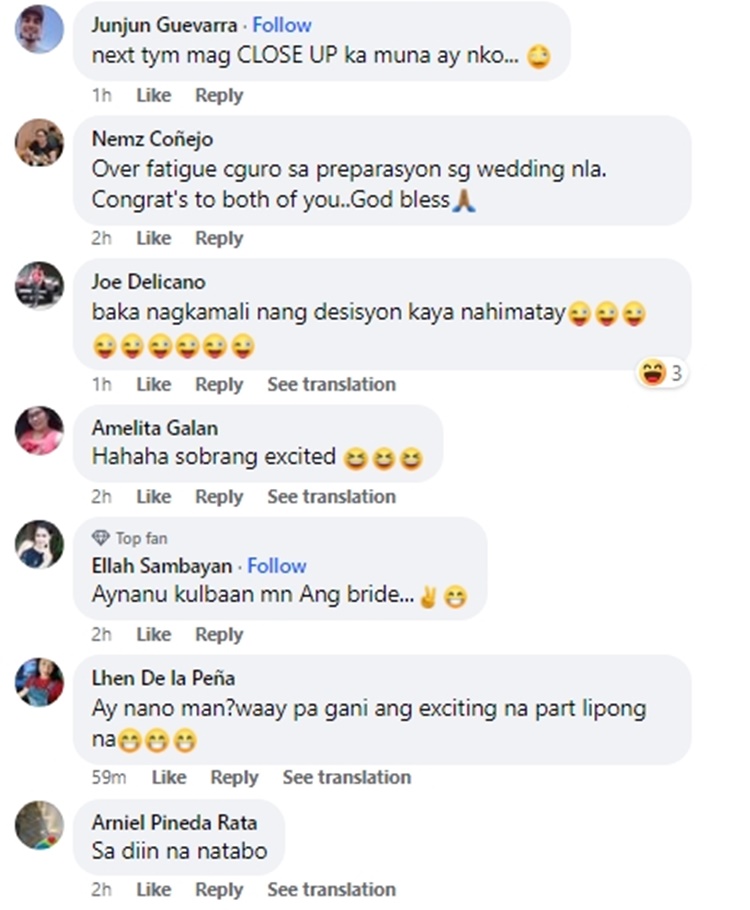Open Junjun Guevarra's profile picture
Image resolution: width=750 pixels, height=910 pixels.
tap(39, 28)
